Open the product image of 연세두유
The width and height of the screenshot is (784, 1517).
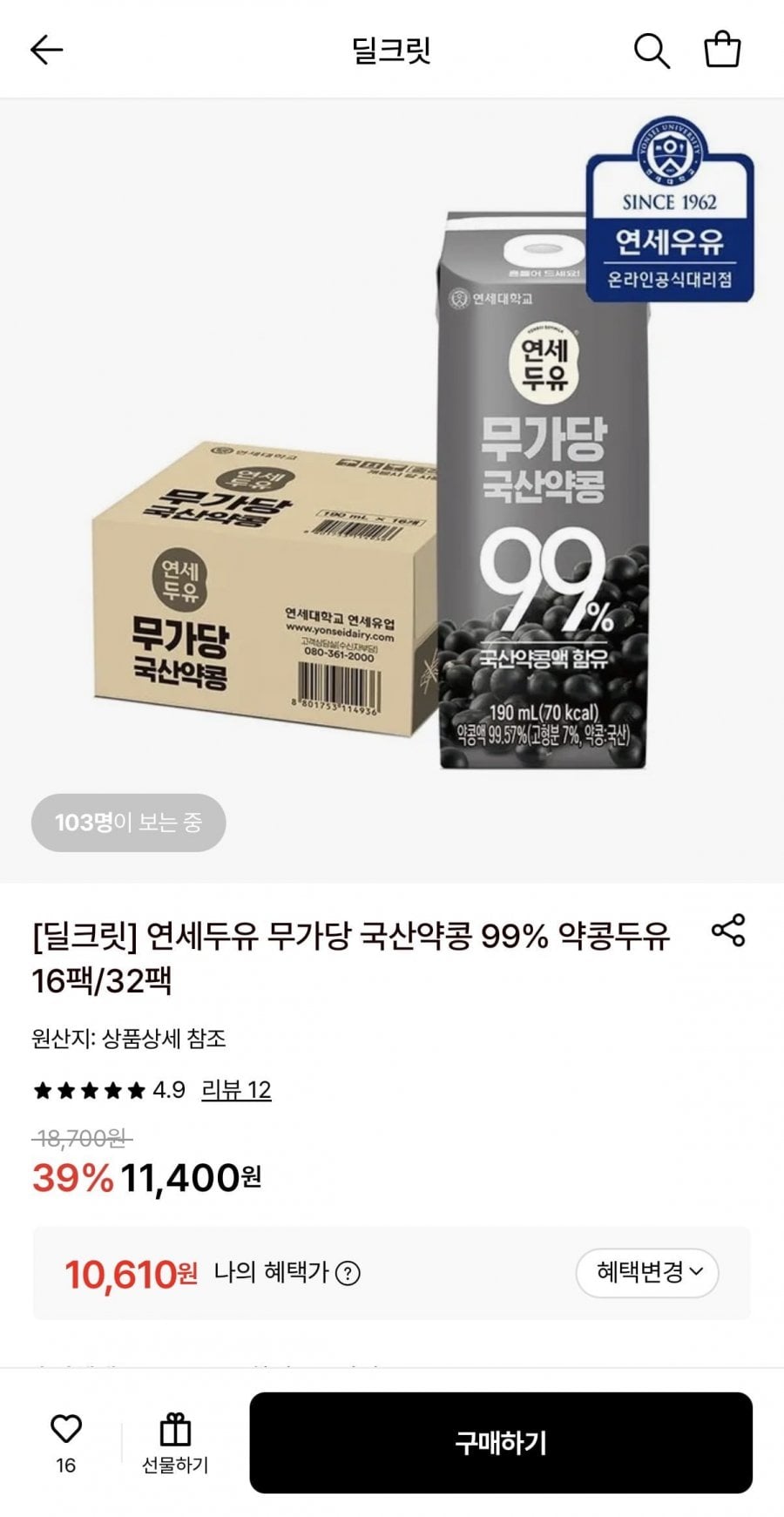[392, 488]
